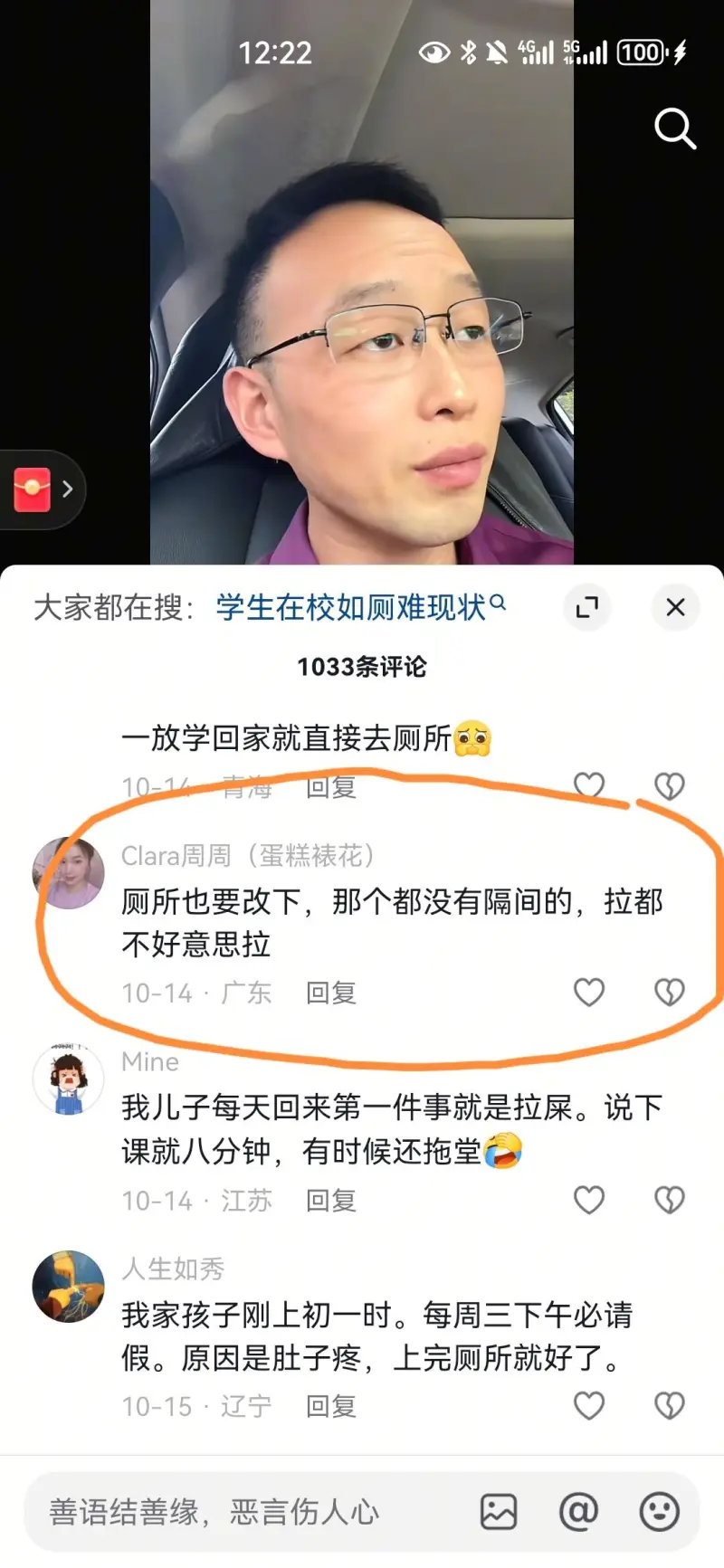Mention someone with the @ icon

[578, 1512]
